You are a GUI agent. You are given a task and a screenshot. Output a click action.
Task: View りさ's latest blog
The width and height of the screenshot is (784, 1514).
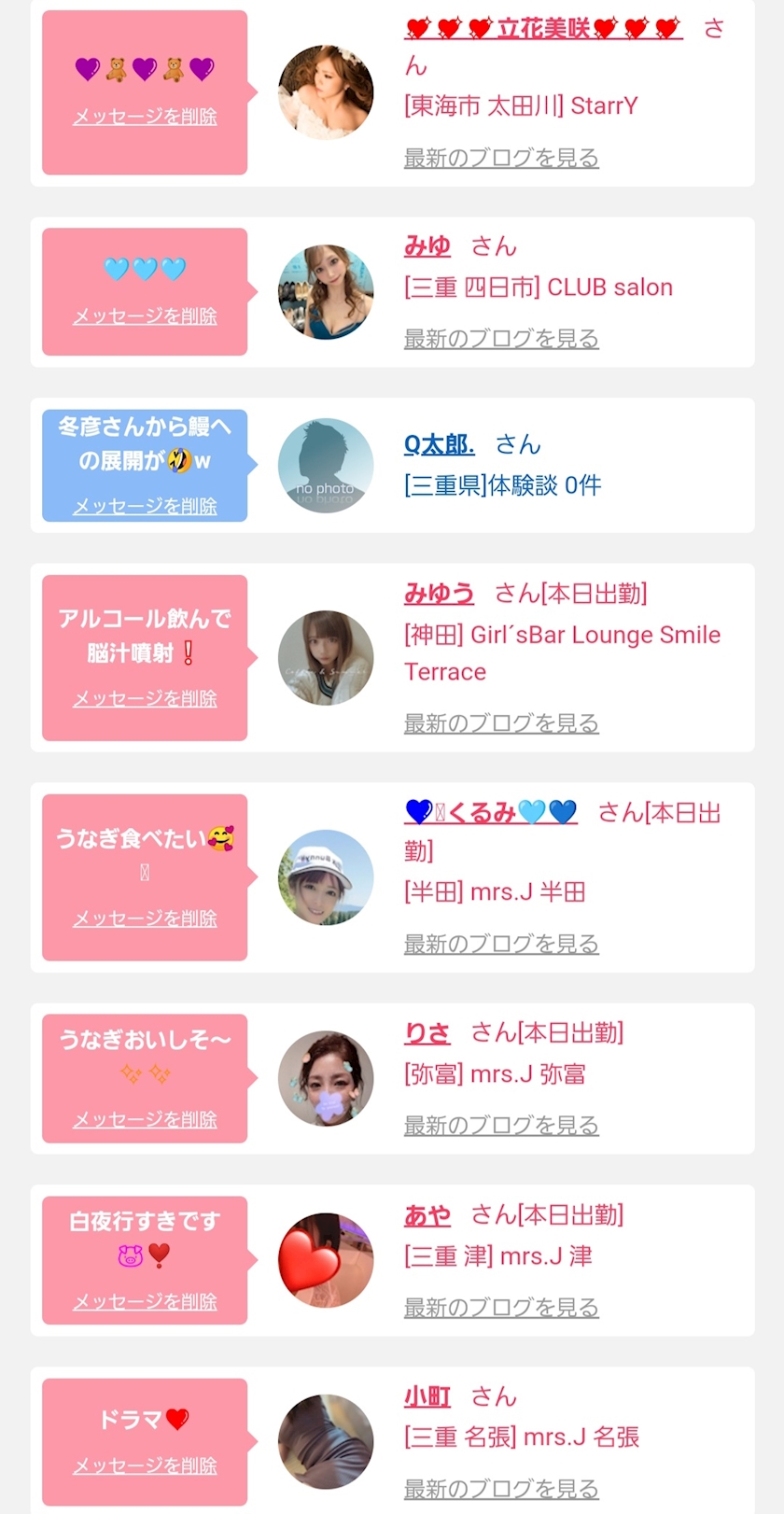point(501,1126)
